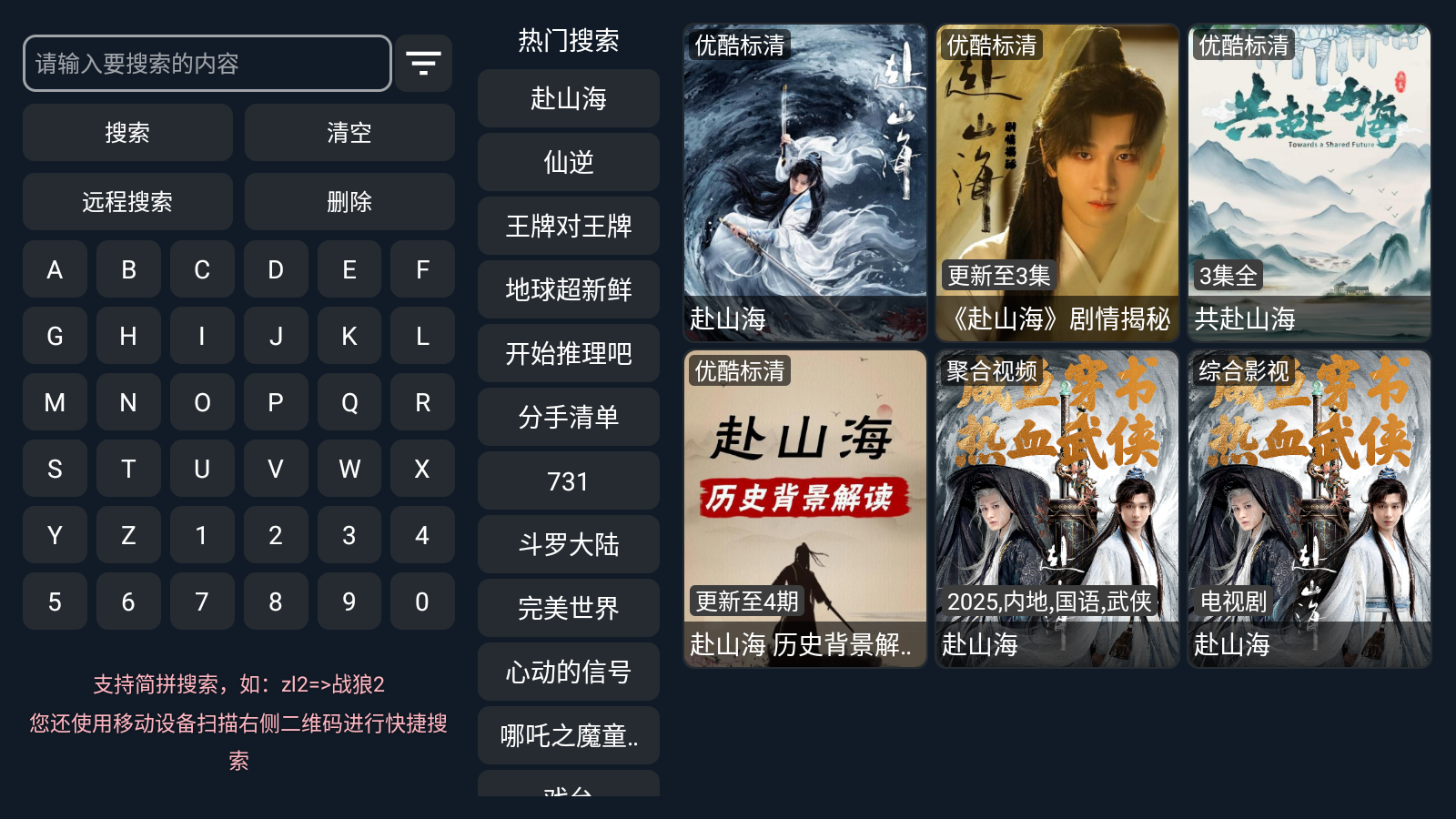Image resolution: width=1456 pixels, height=819 pixels.
Task: Select hot search 仙逆
Action: [569, 162]
